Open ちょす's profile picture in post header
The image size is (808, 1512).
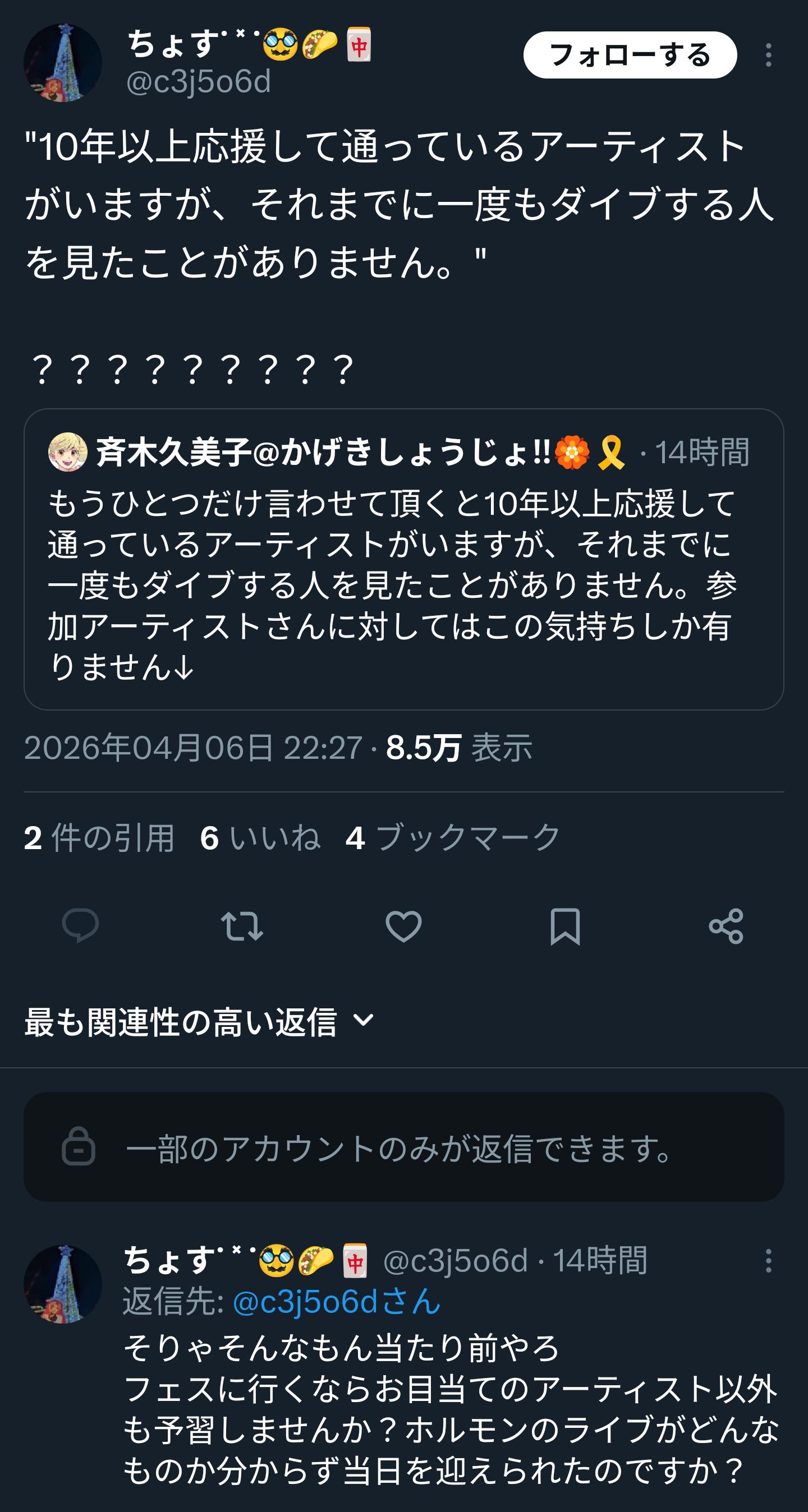(63, 63)
